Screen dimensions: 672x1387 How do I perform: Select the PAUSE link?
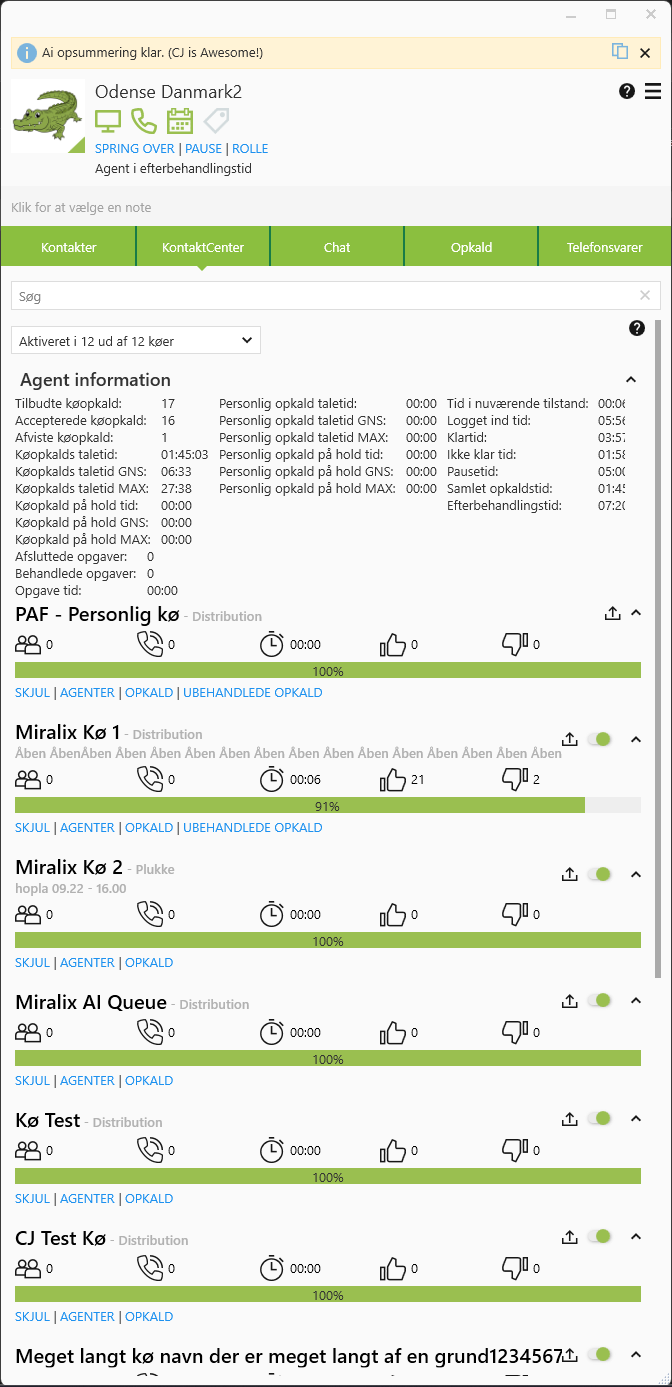(x=204, y=149)
